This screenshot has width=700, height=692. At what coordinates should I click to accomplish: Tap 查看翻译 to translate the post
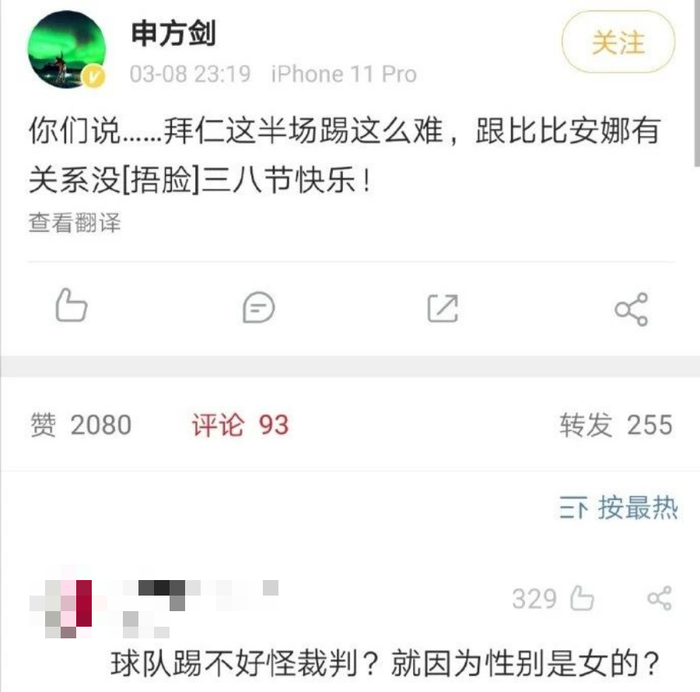(x=74, y=223)
